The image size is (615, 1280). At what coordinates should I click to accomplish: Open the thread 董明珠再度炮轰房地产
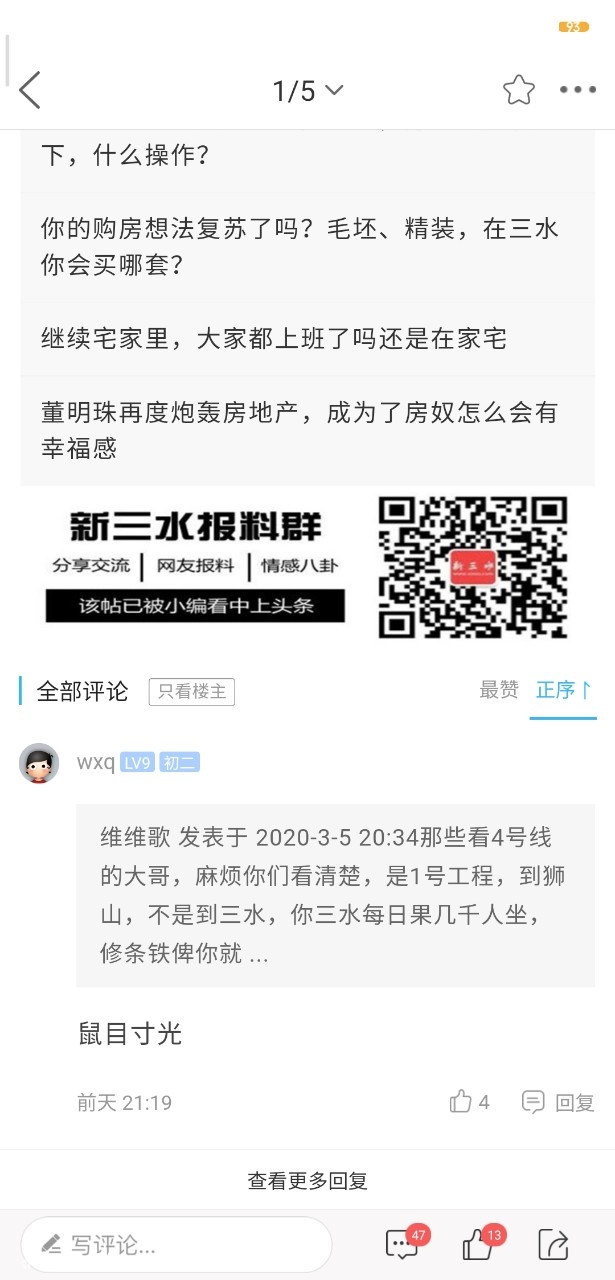(x=300, y=430)
